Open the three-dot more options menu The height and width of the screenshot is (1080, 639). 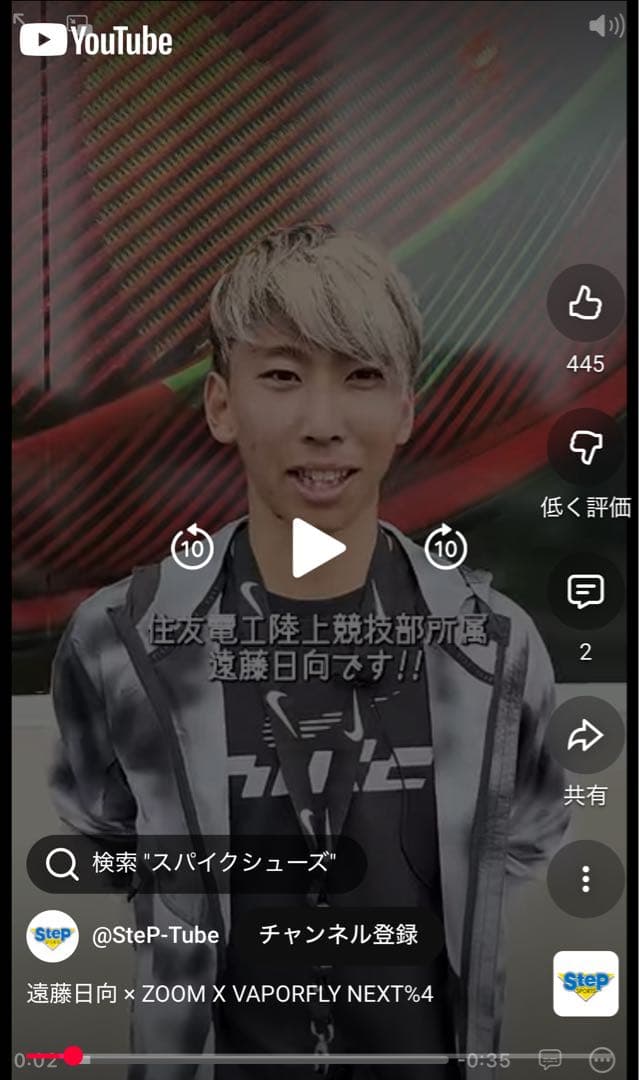(585, 879)
